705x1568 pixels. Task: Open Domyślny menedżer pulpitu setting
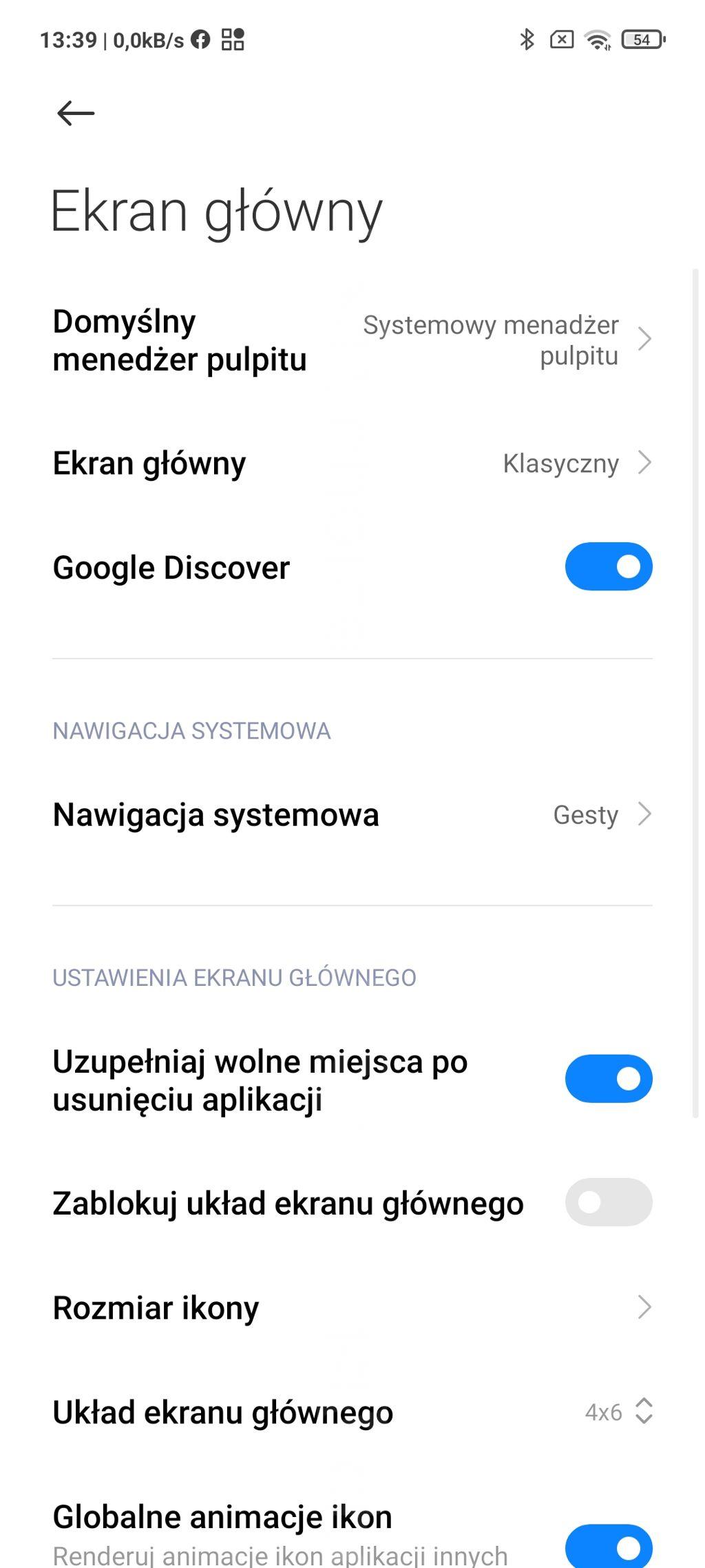coord(351,340)
